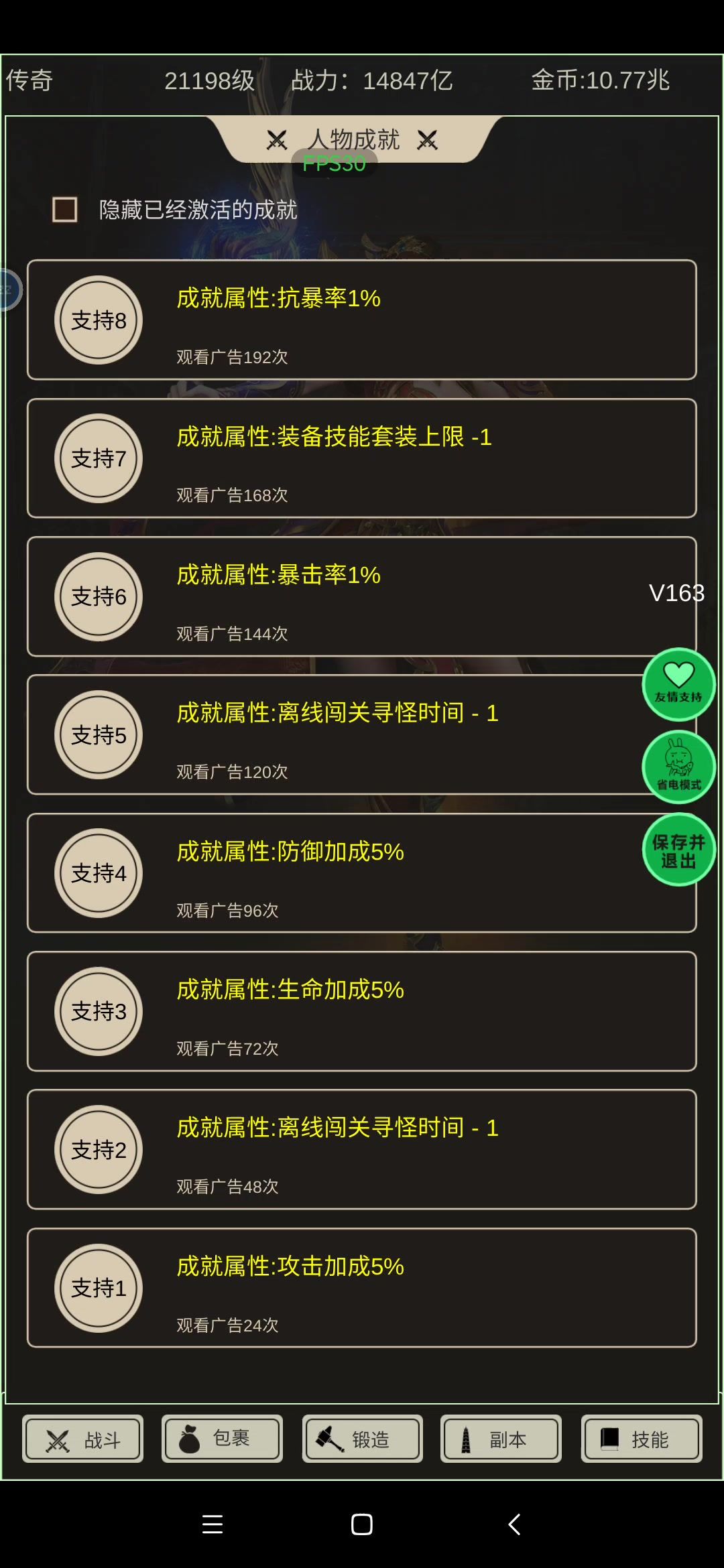Activate the 支持4 achievement button

click(99, 873)
